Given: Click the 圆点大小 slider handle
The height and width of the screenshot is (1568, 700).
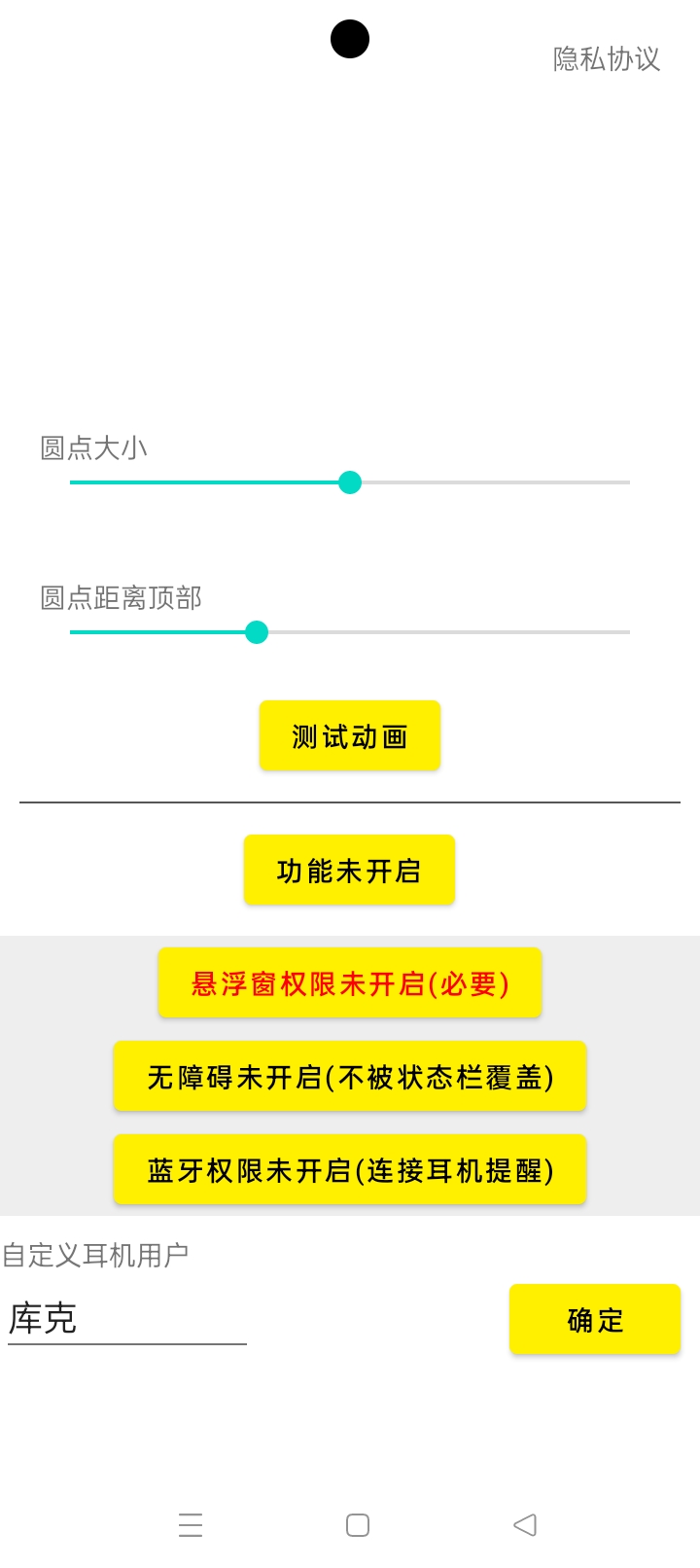Looking at the screenshot, I should pos(350,482).
